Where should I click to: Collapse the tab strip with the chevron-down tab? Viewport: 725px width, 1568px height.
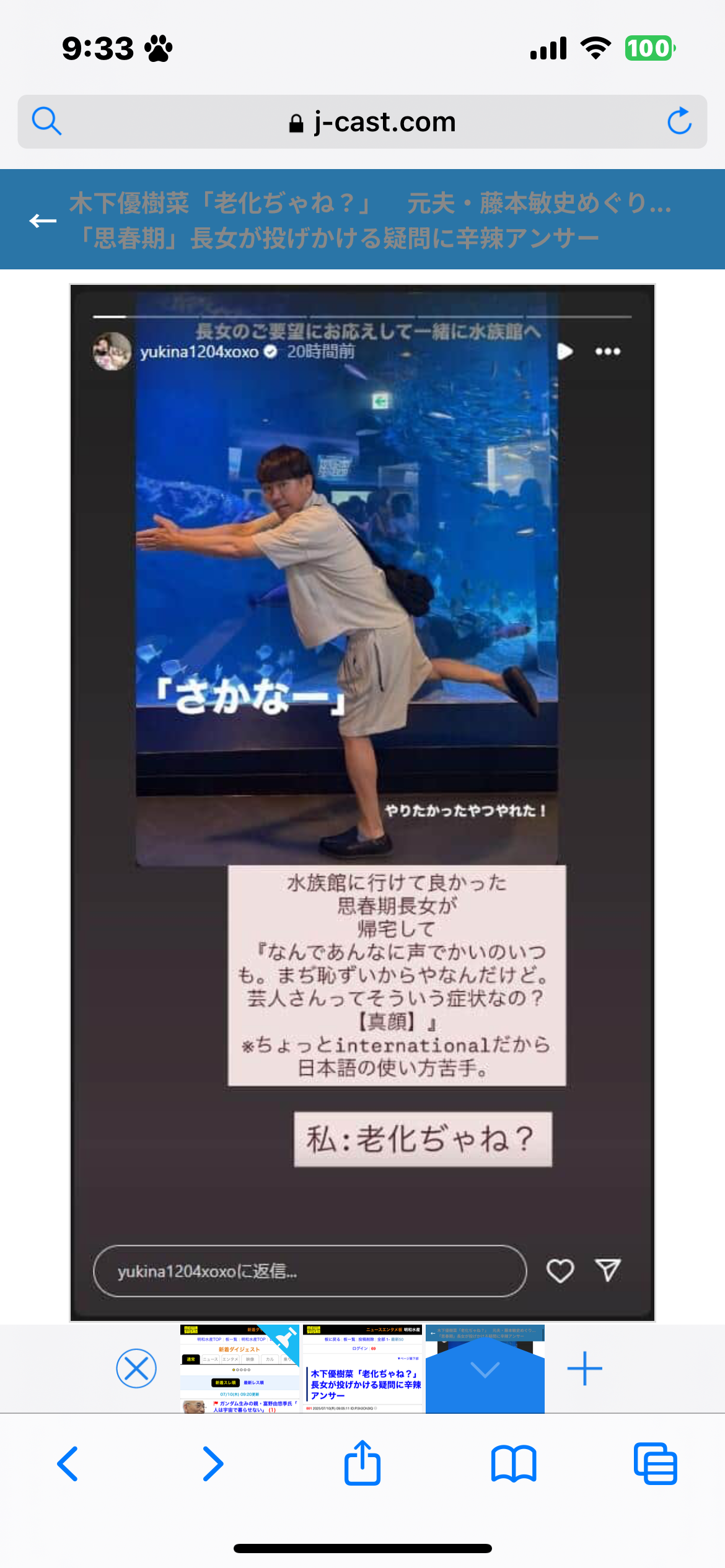[x=485, y=1369]
